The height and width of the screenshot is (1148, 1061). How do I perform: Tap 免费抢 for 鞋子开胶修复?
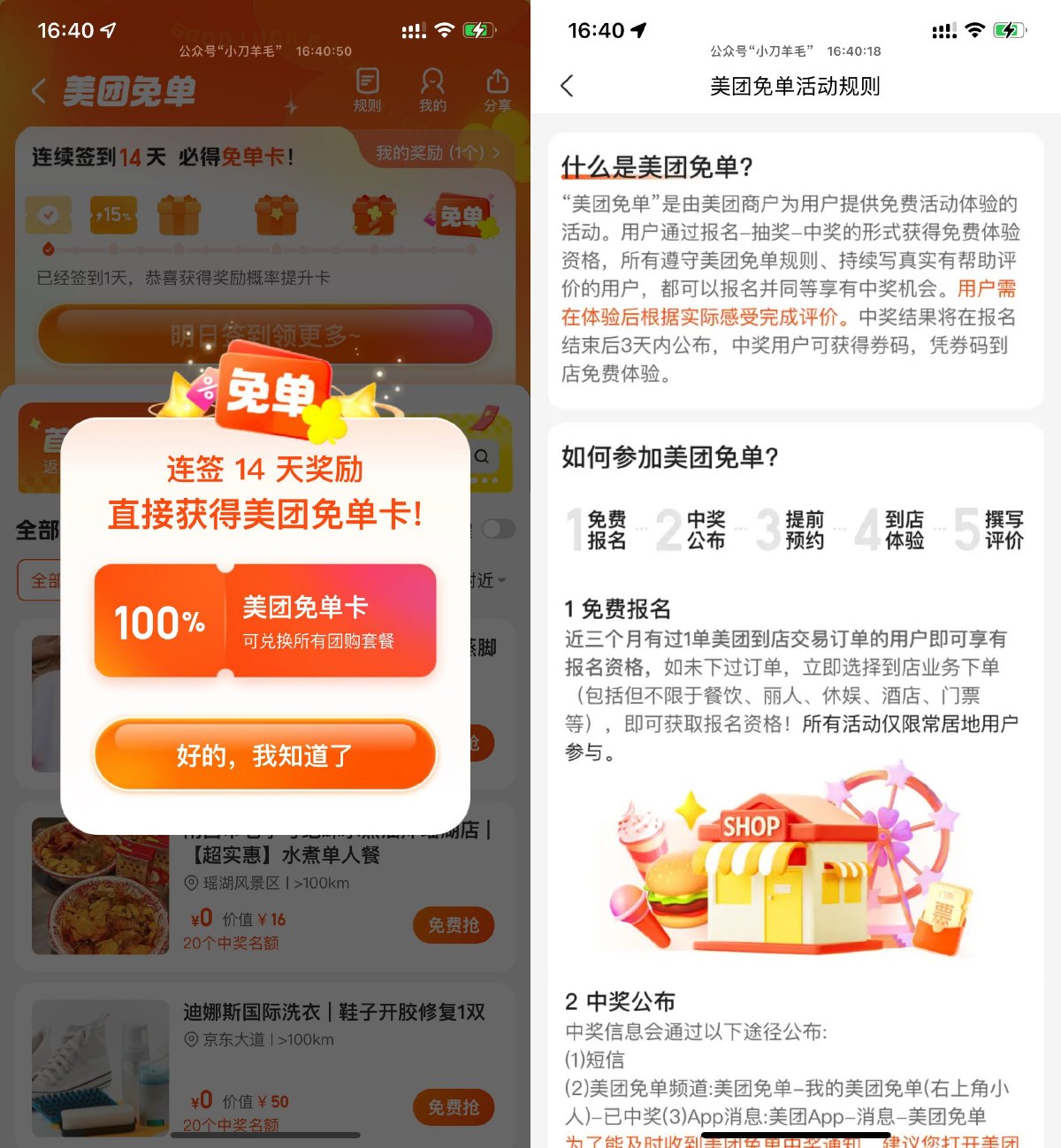[454, 1107]
